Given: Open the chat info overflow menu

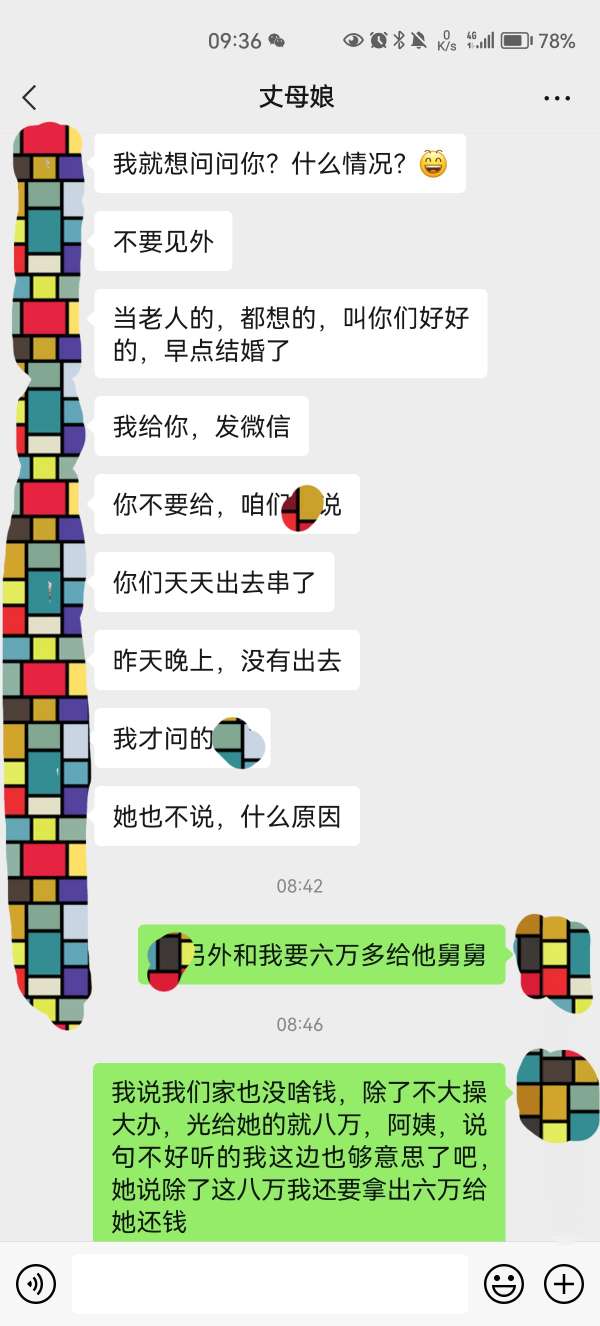Looking at the screenshot, I should click(556, 98).
